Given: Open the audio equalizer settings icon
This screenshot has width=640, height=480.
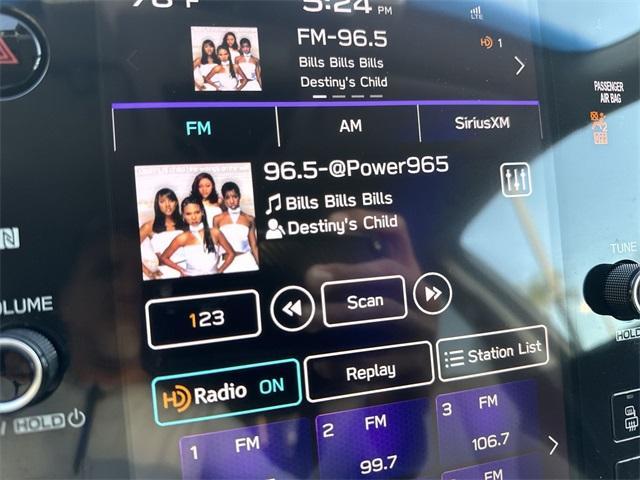Looking at the screenshot, I should 515,179.
